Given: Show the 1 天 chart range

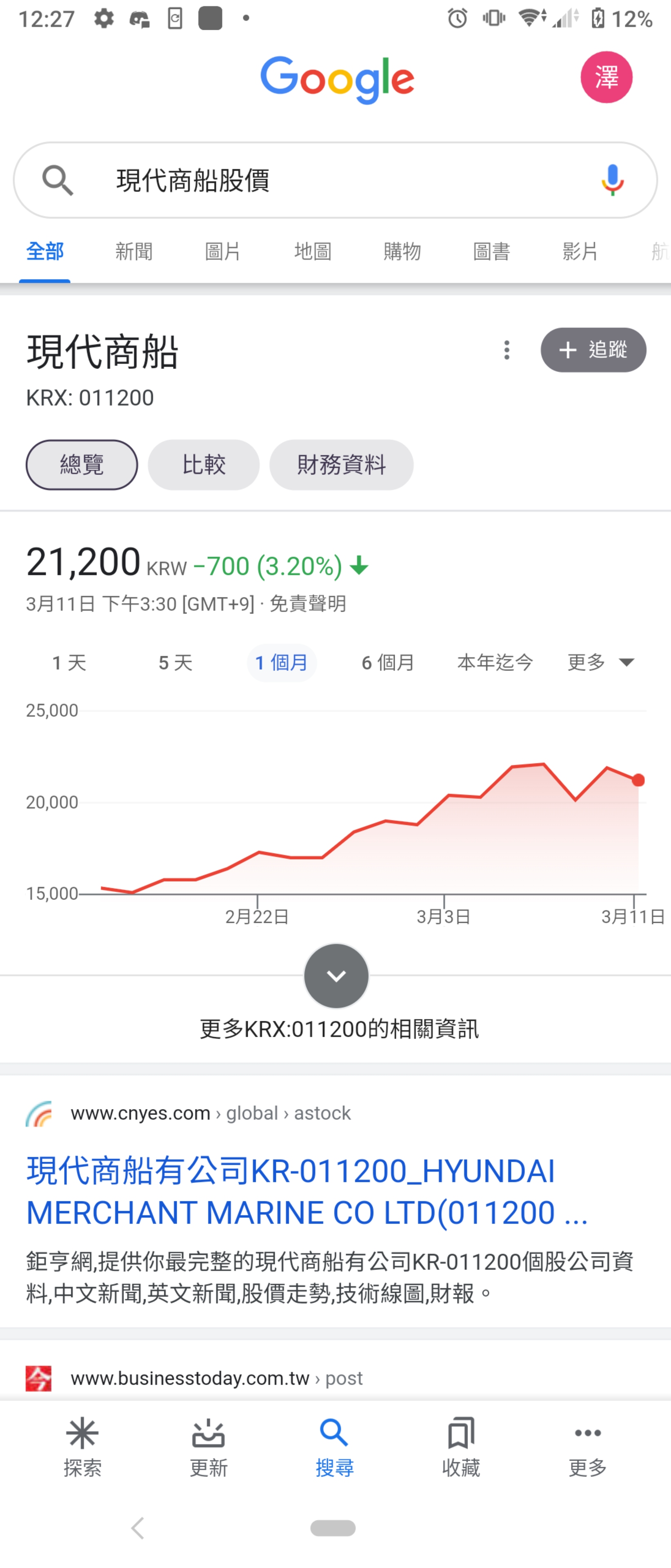Looking at the screenshot, I should click(x=69, y=662).
